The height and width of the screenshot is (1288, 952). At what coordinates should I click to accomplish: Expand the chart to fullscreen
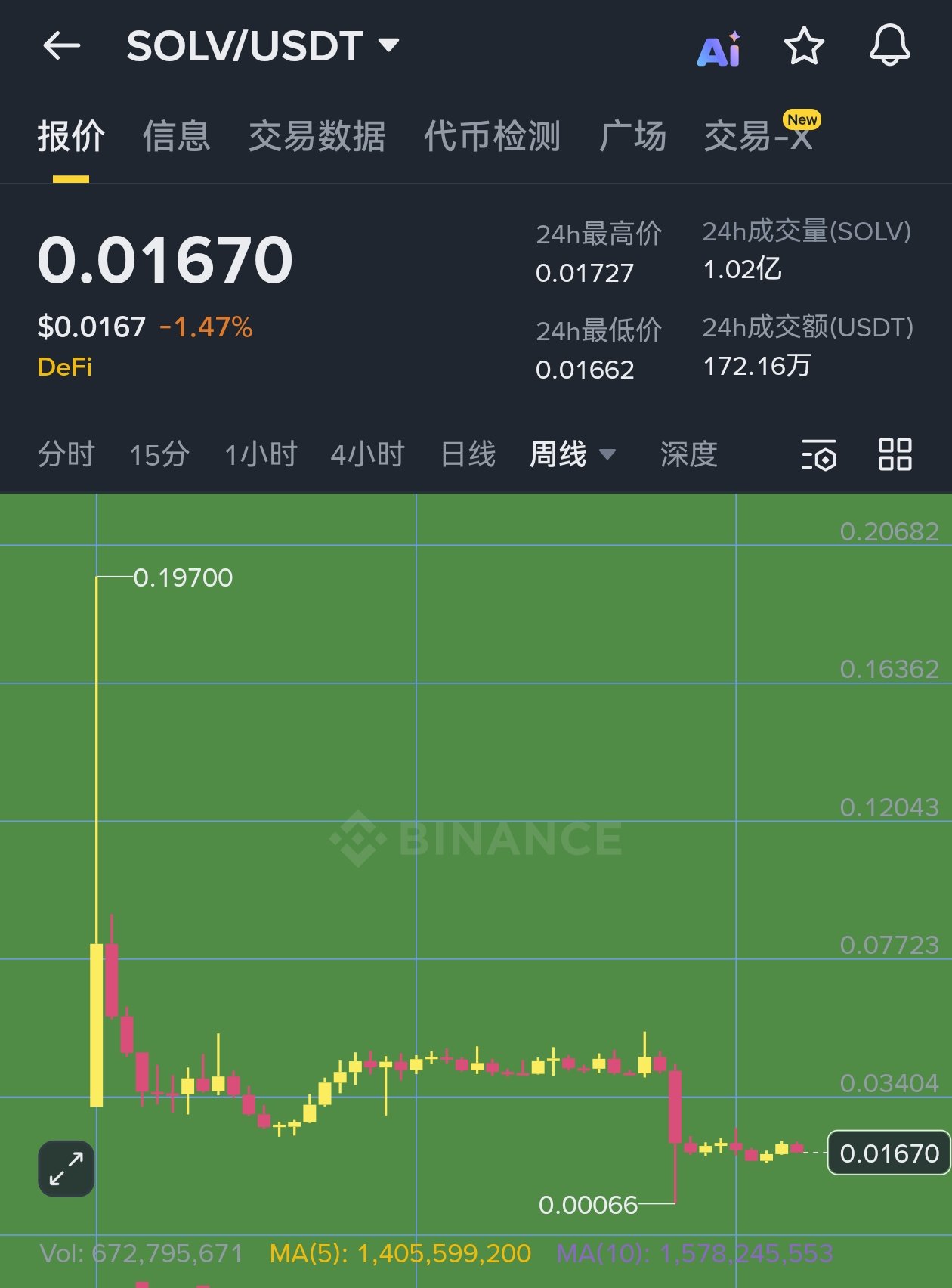pos(66,1169)
